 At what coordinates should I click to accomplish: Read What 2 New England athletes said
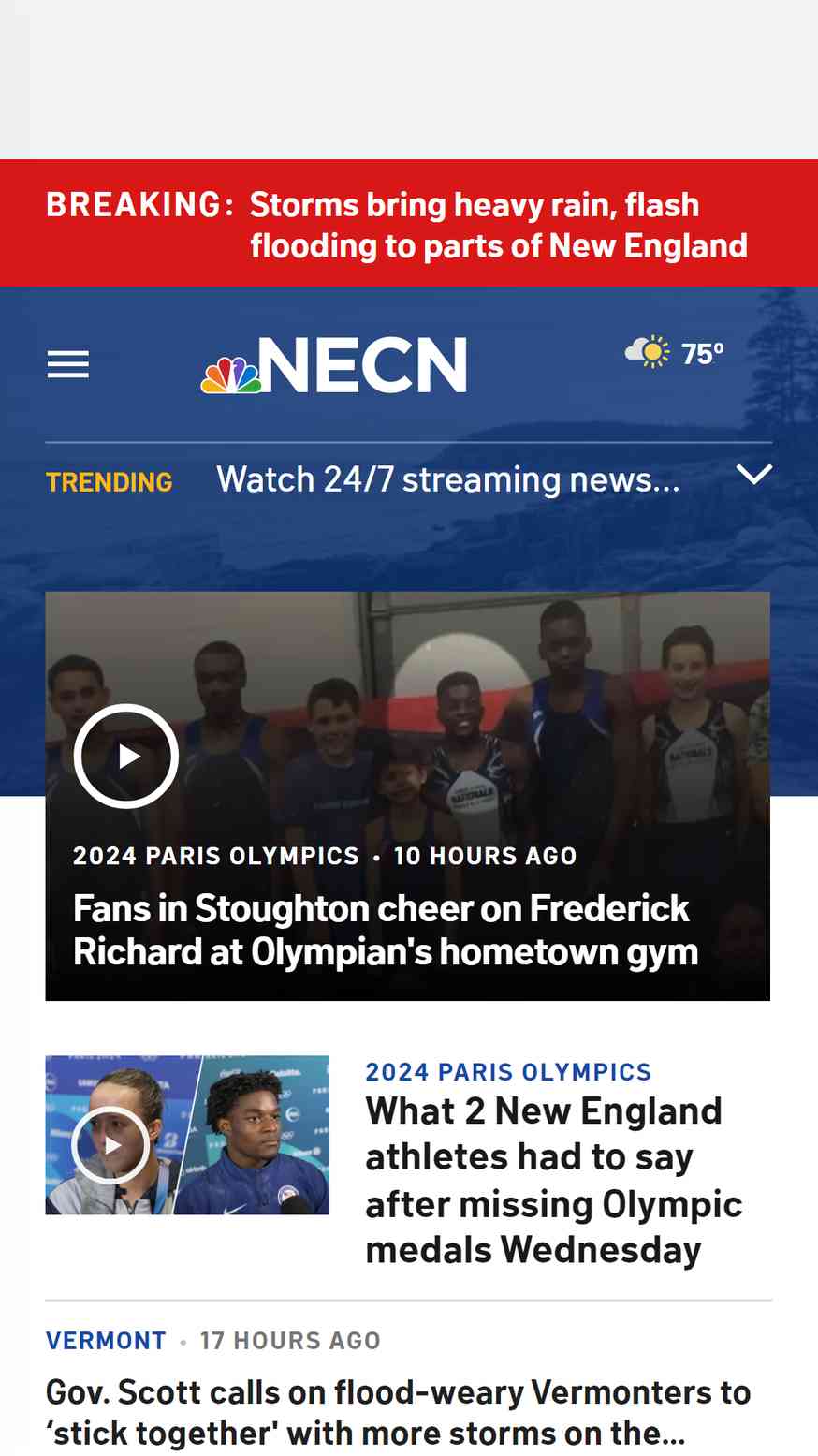pyautogui.click(x=553, y=1180)
